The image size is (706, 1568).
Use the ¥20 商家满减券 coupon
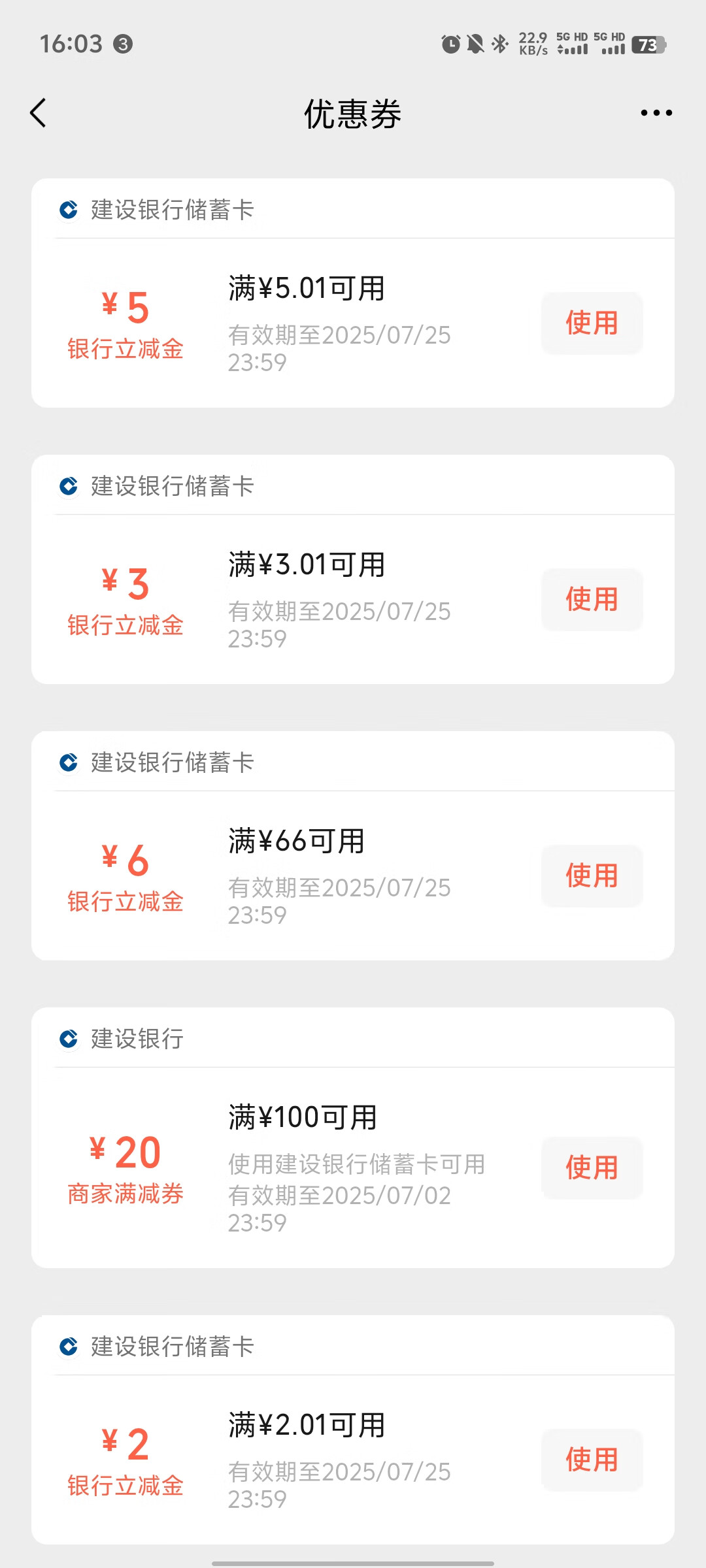pyautogui.click(x=592, y=1168)
